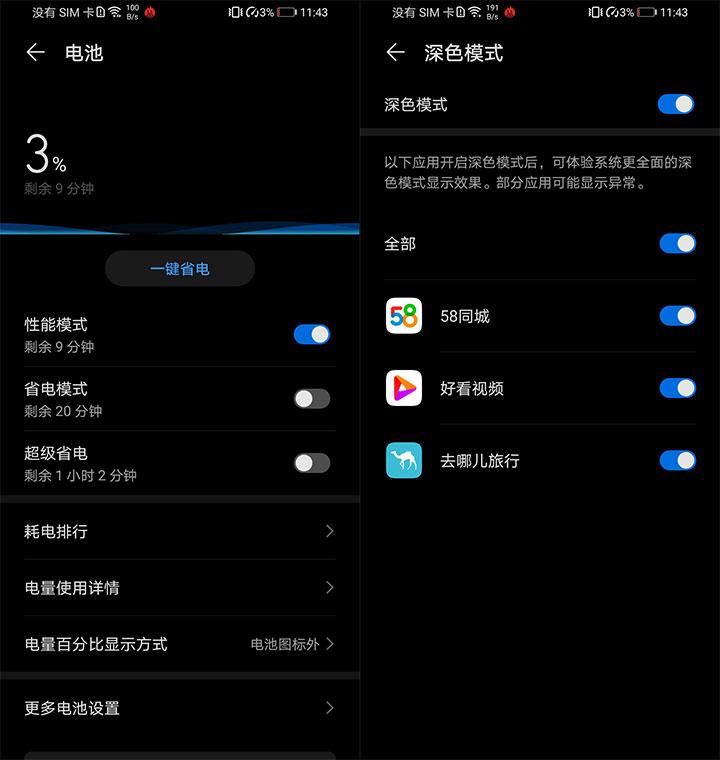Open 耗电排行
Image resolution: width=720 pixels, height=760 pixels.
(x=180, y=531)
